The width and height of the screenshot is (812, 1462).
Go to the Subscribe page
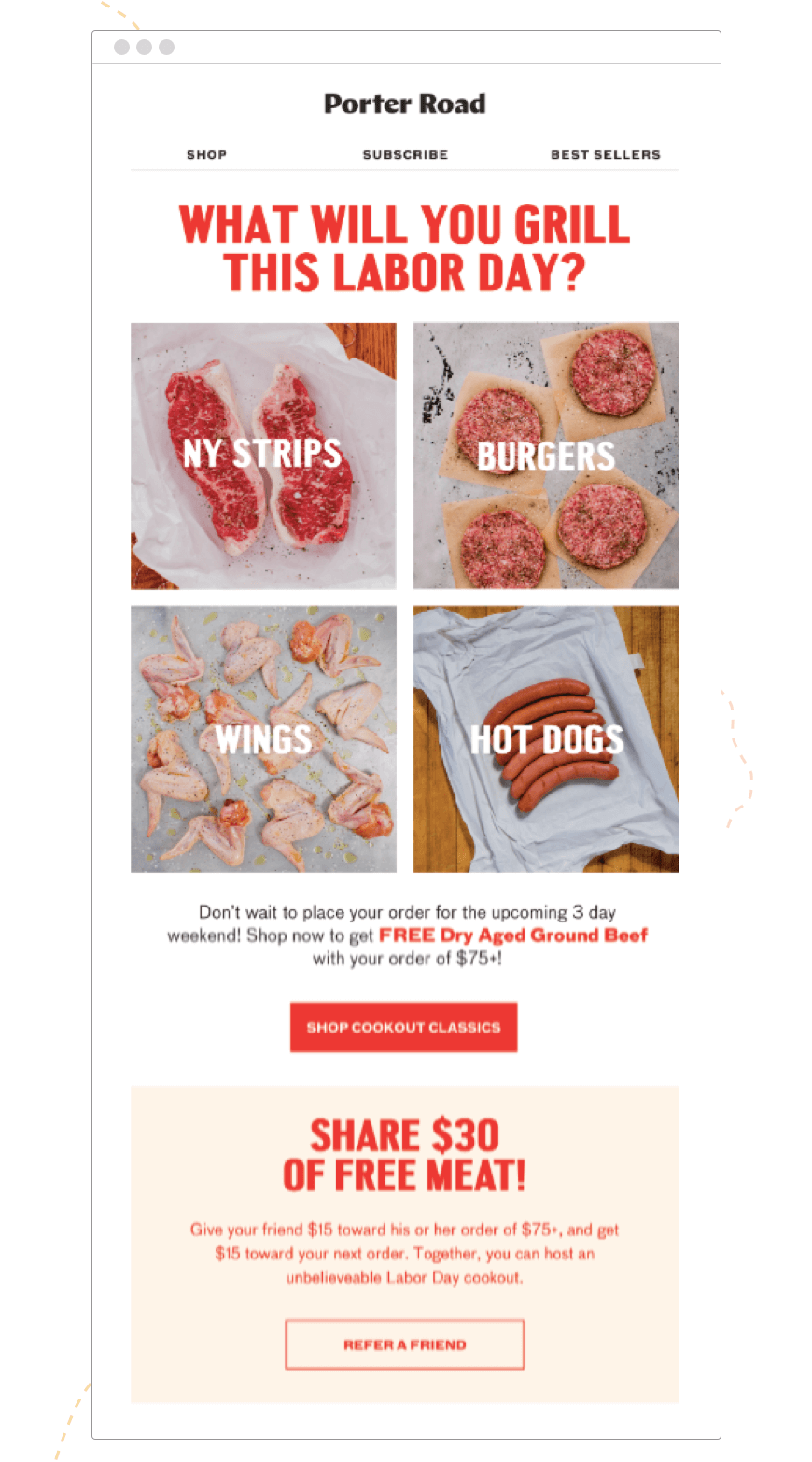point(405,154)
